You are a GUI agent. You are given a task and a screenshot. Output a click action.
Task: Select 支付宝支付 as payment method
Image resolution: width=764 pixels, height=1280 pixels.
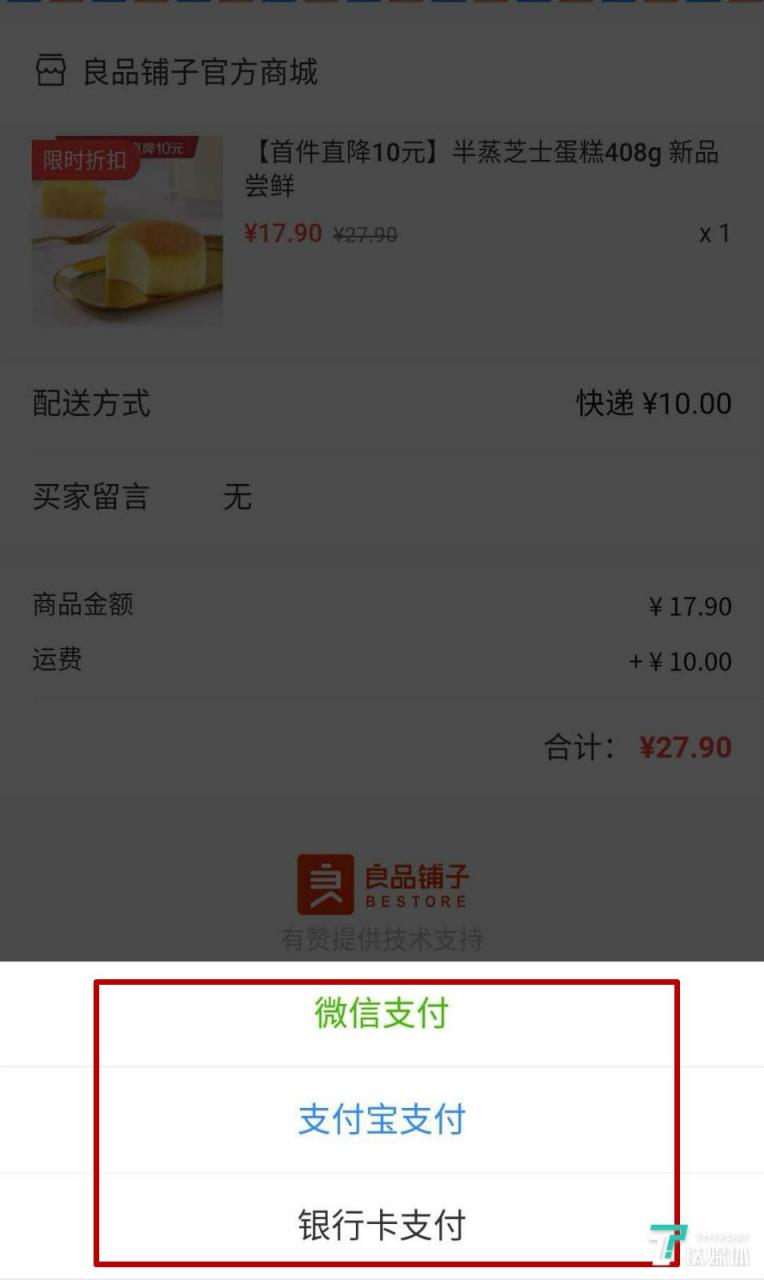(380, 1120)
